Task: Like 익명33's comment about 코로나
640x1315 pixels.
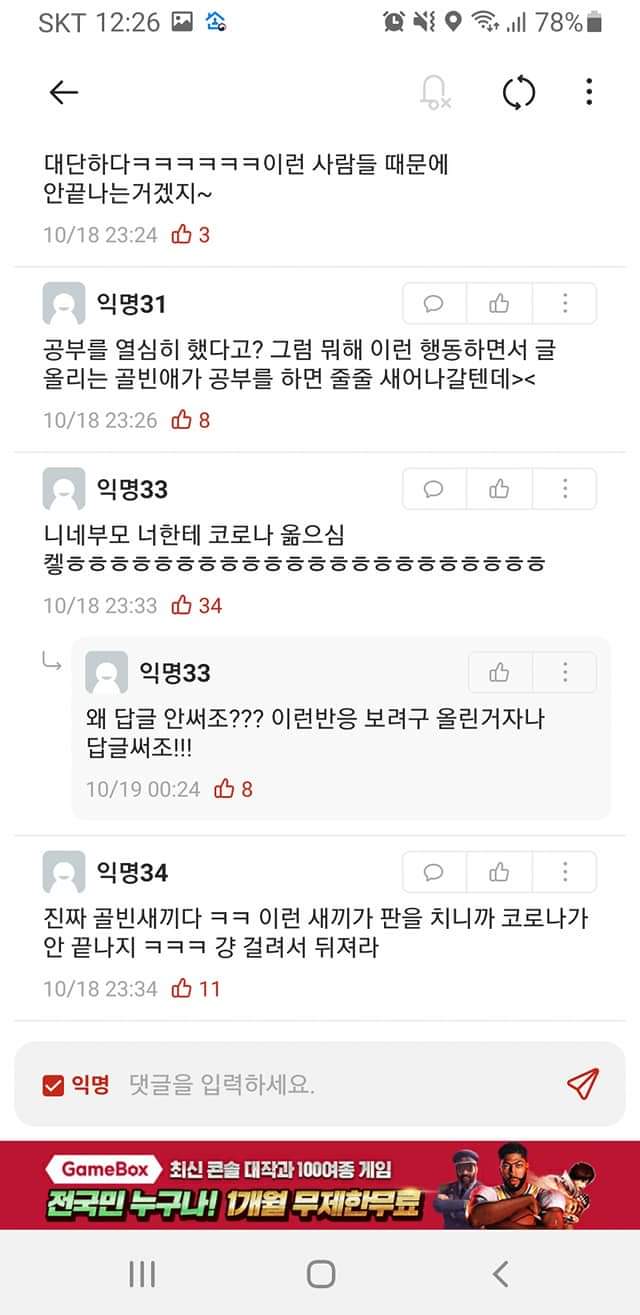Action: tap(499, 489)
